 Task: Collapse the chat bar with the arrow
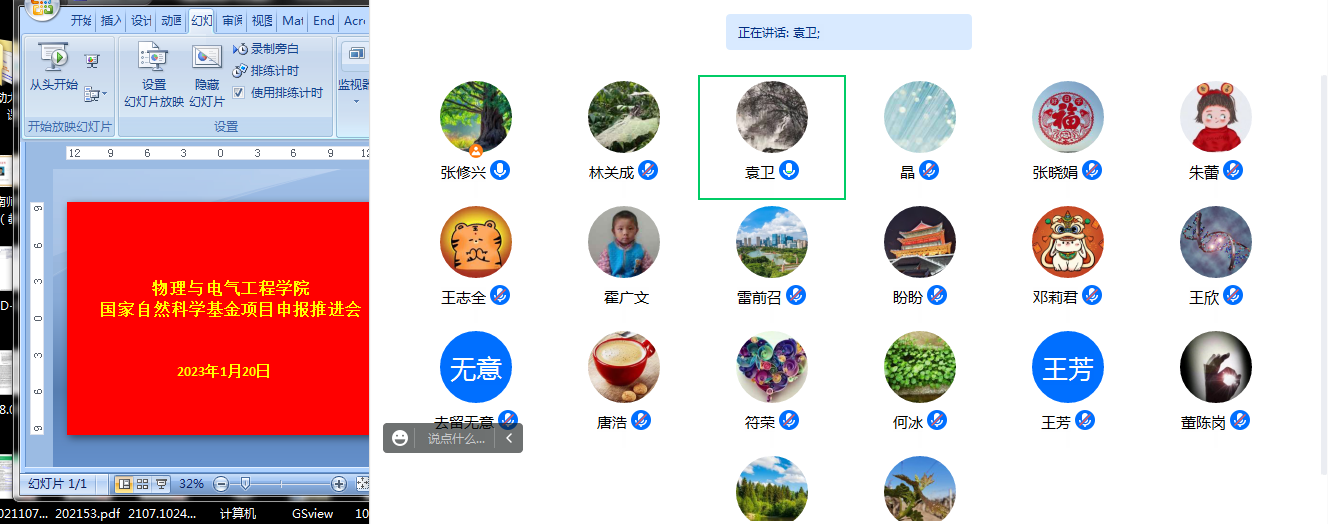pos(509,438)
